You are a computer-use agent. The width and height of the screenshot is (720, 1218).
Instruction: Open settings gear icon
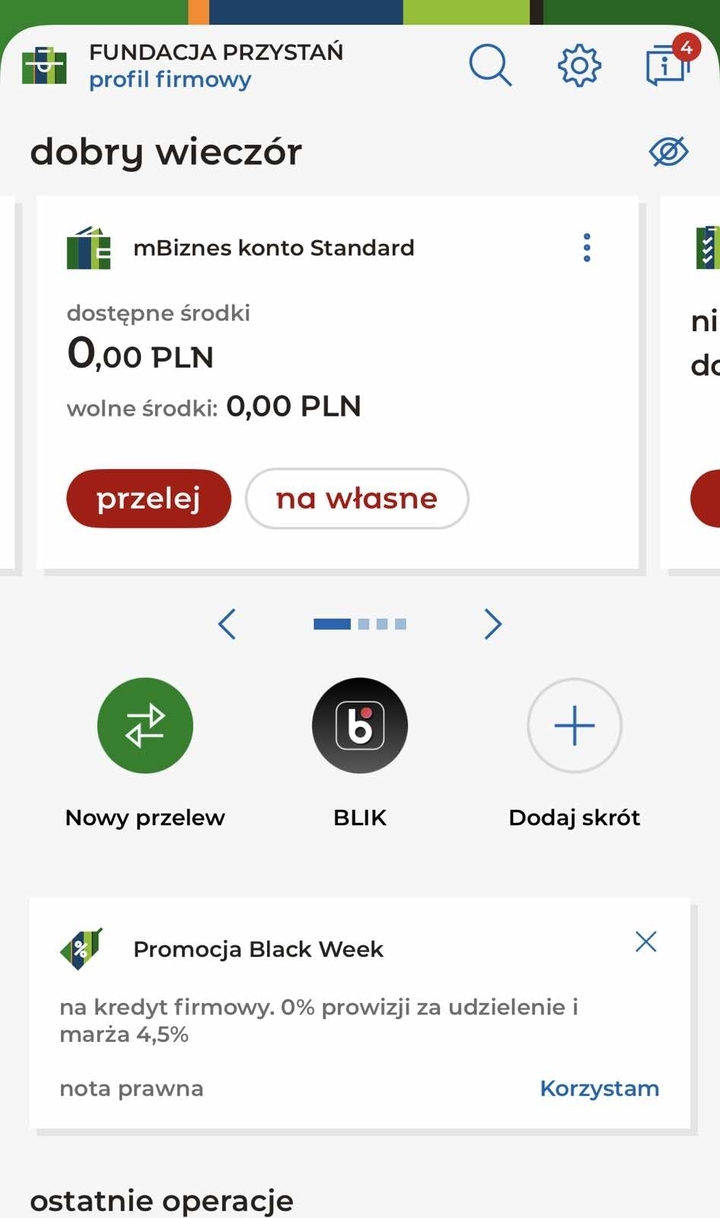point(579,66)
